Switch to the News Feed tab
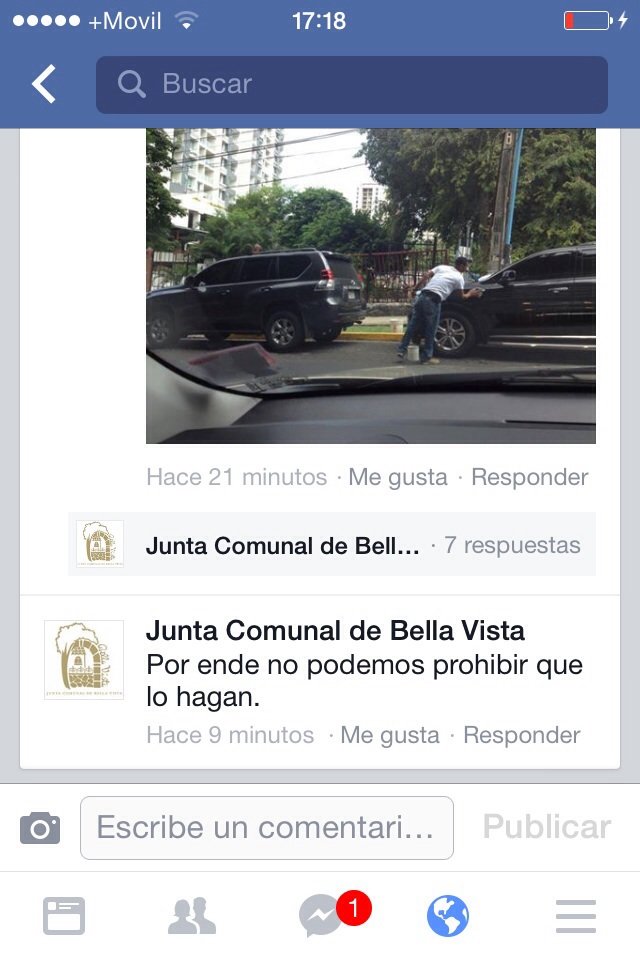Screen dimensions: 640x960 tap(64, 916)
